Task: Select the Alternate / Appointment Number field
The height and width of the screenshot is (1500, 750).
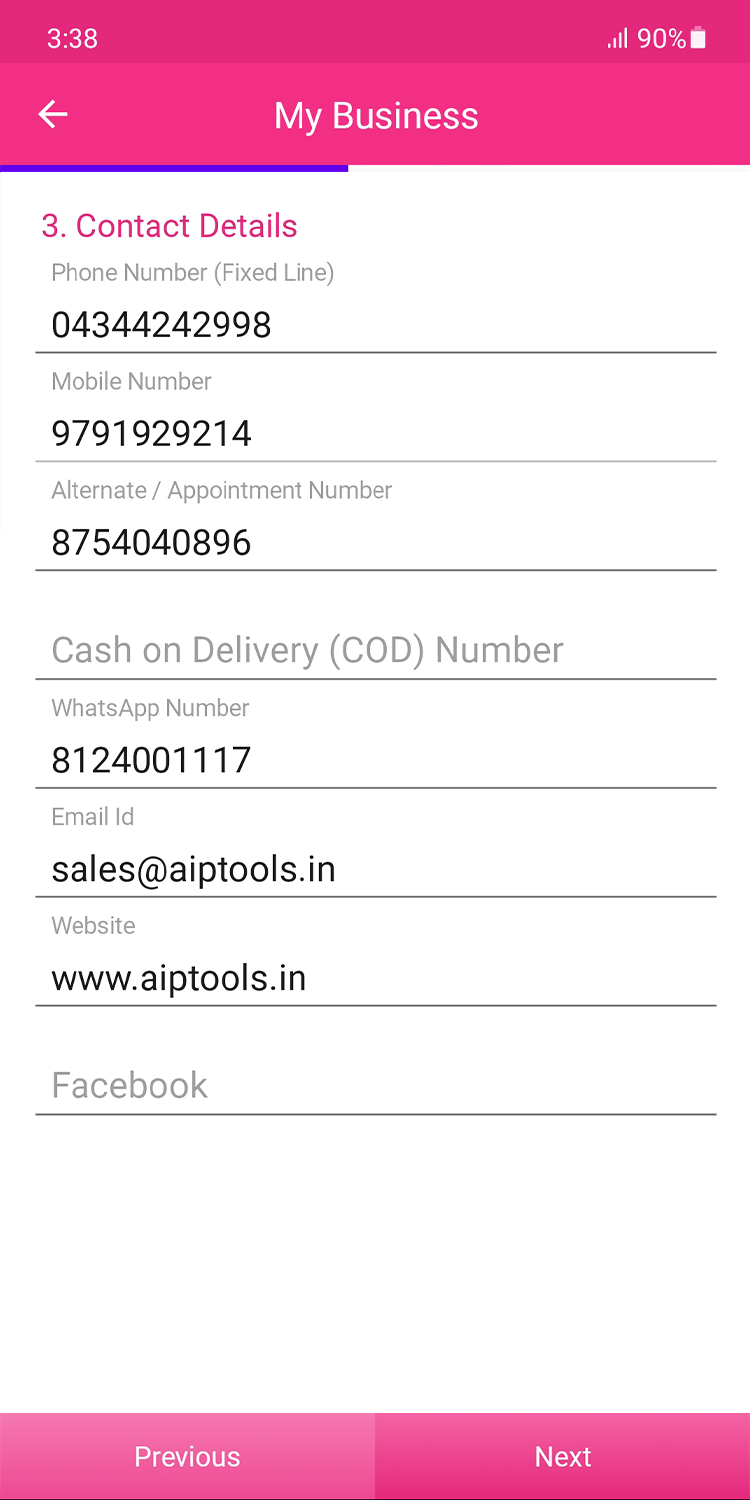Action: click(x=375, y=543)
